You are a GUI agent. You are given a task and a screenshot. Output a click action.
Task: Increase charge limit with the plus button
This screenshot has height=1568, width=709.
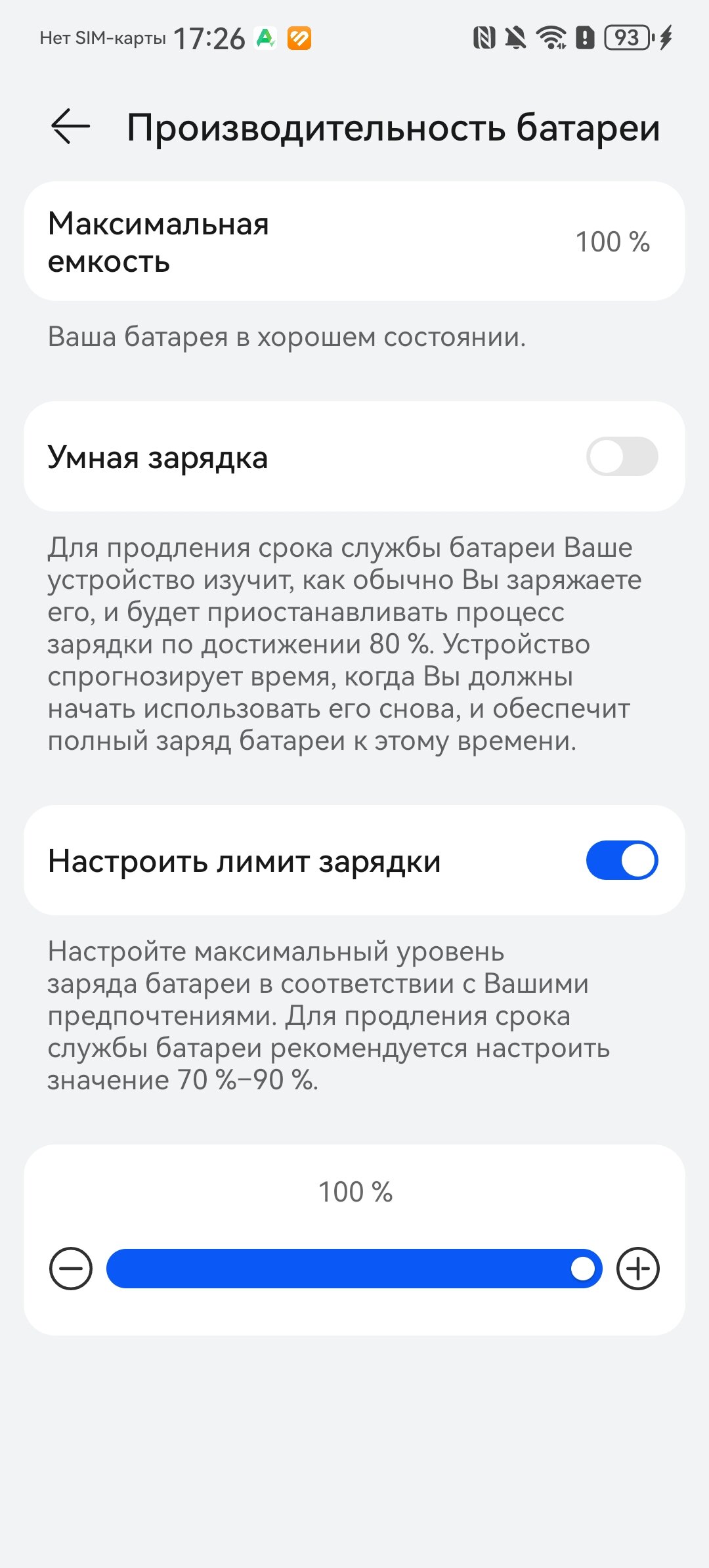[637, 1268]
